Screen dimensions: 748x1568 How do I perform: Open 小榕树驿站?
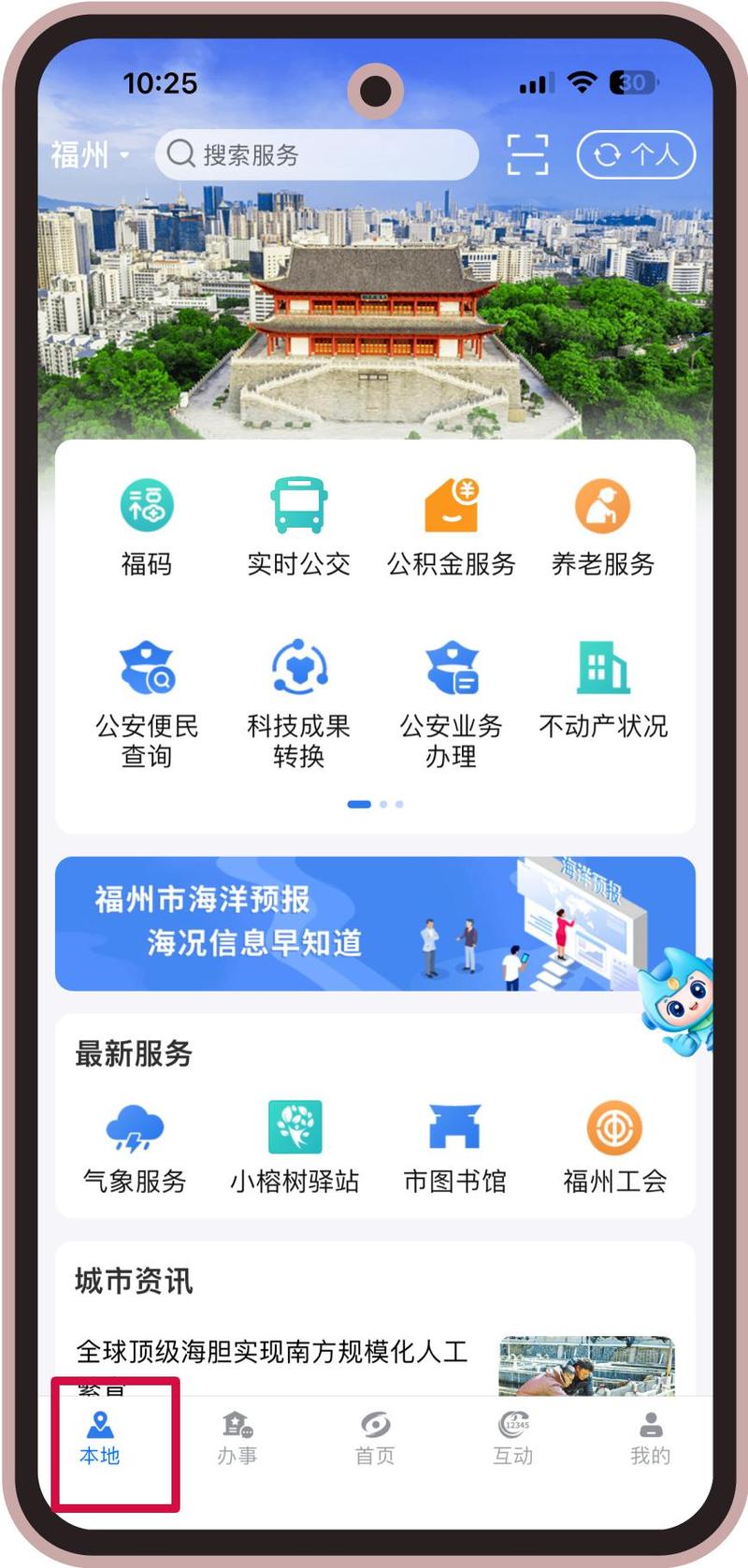[295, 1147]
